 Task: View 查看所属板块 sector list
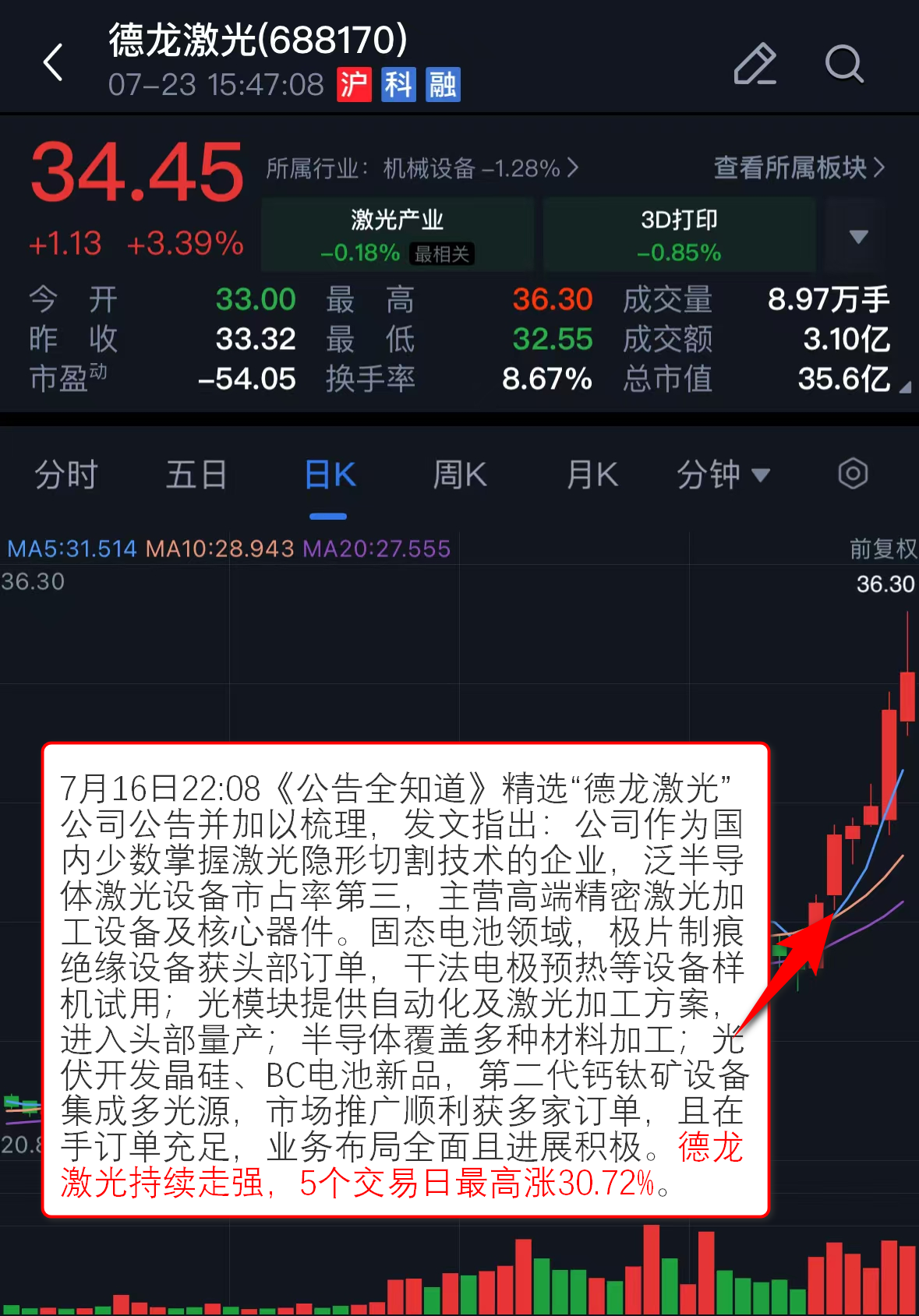[799, 168]
